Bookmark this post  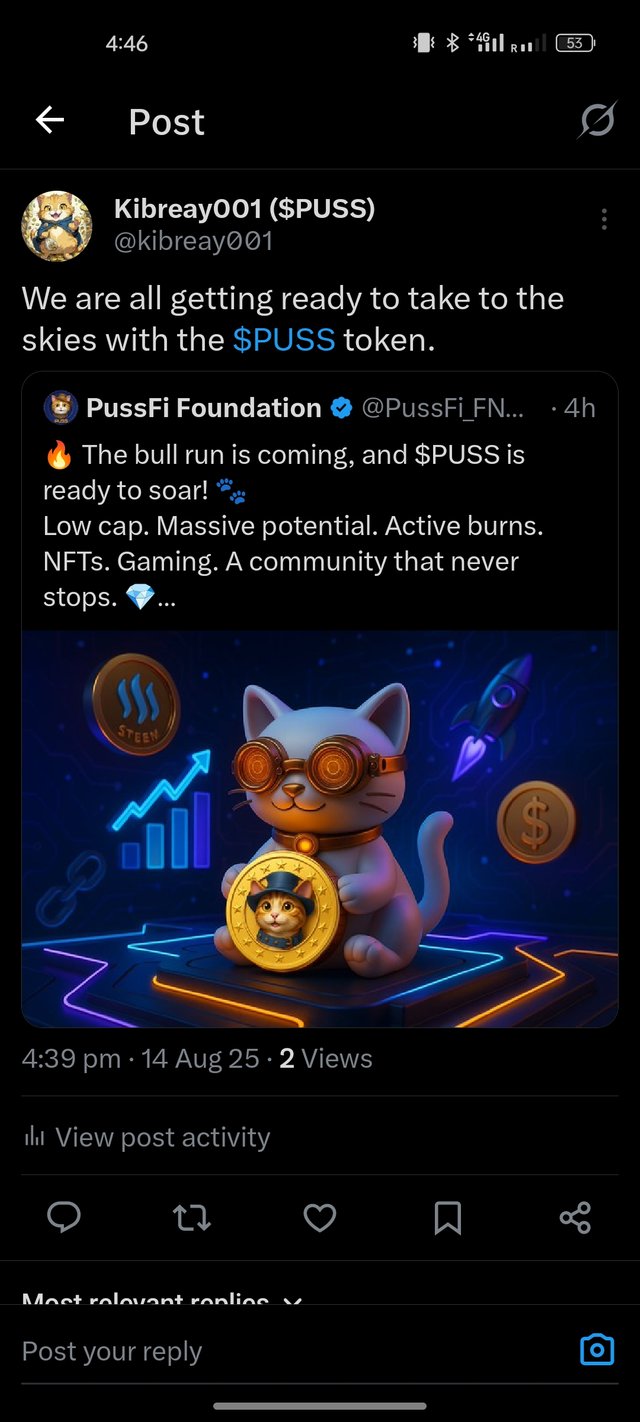[x=447, y=1217]
